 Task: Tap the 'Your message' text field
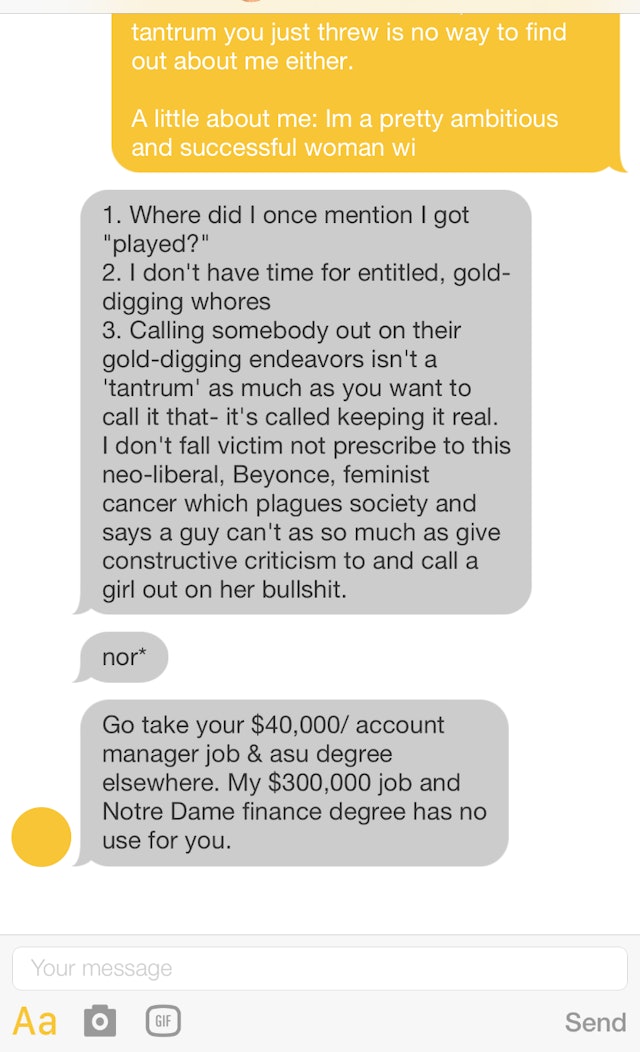tap(319, 968)
